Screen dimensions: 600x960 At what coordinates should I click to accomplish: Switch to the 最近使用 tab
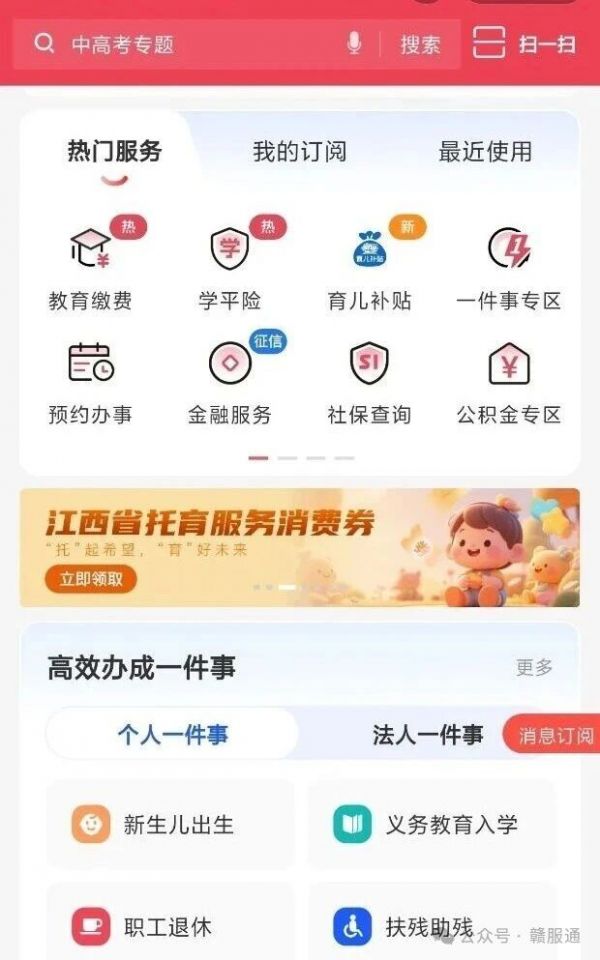tap(485, 152)
